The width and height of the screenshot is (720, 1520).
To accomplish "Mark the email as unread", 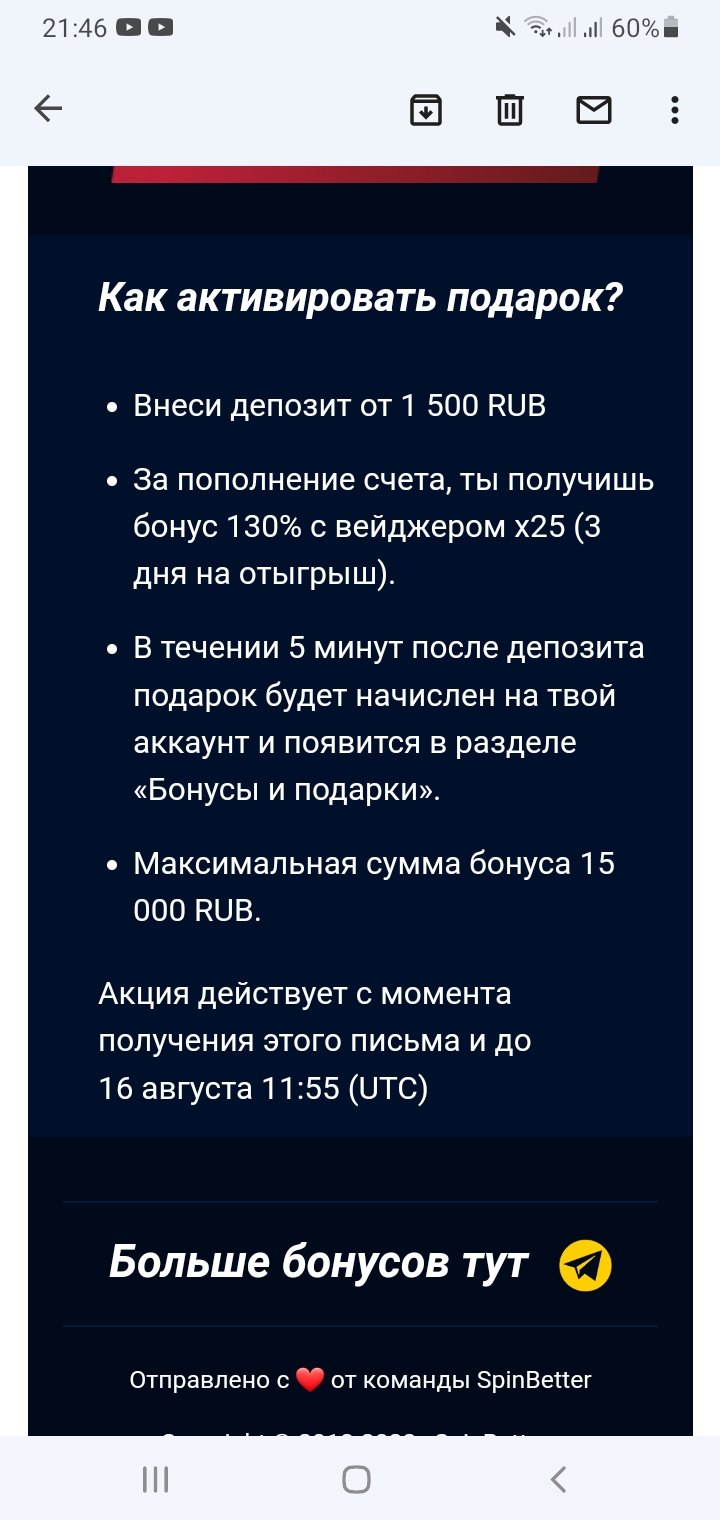I will [x=594, y=110].
